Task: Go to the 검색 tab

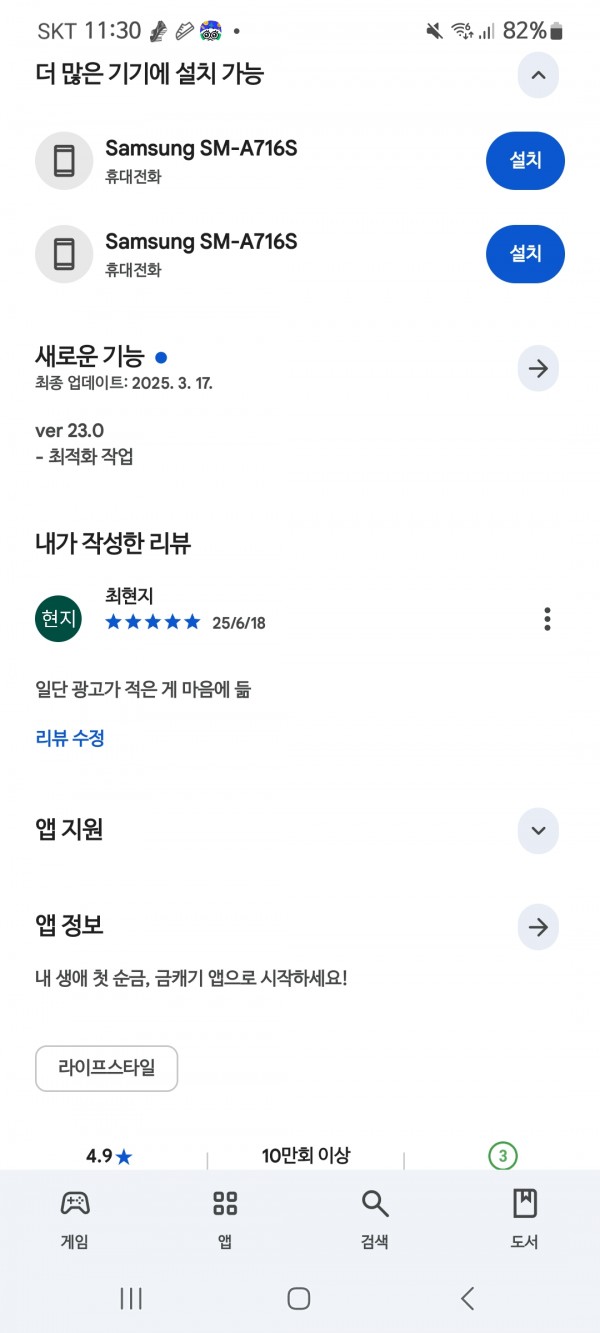Action: tap(374, 1219)
